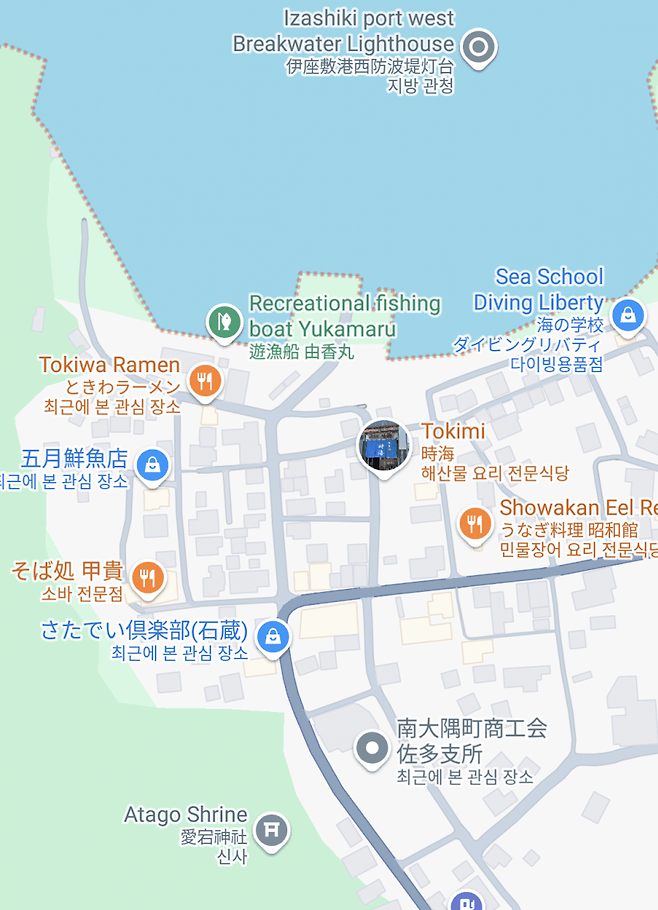Tap the 南大隅町商工会 佐多支所 marker
Image resolution: width=658 pixels, height=910 pixels.
click(373, 747)
